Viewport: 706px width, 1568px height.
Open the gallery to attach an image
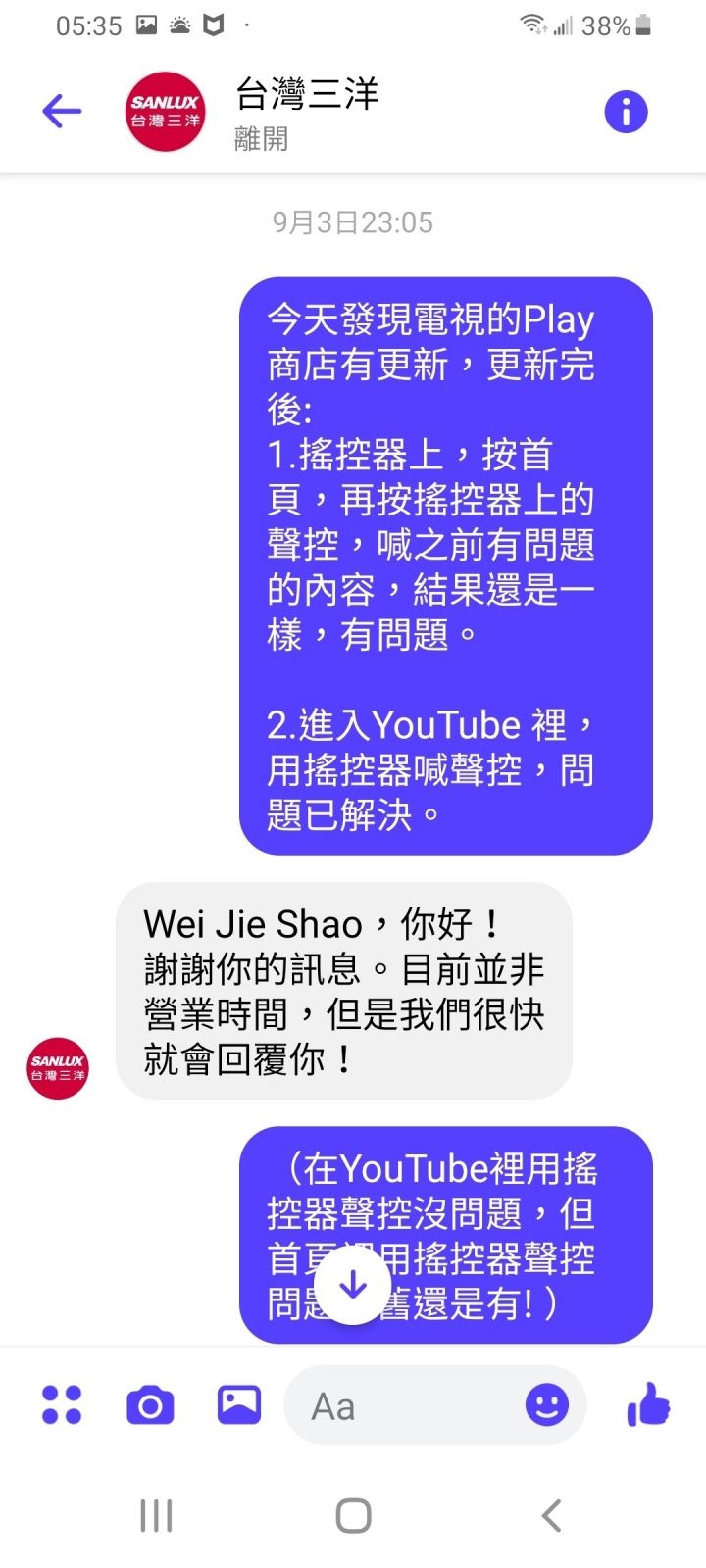click(239, 1404)
